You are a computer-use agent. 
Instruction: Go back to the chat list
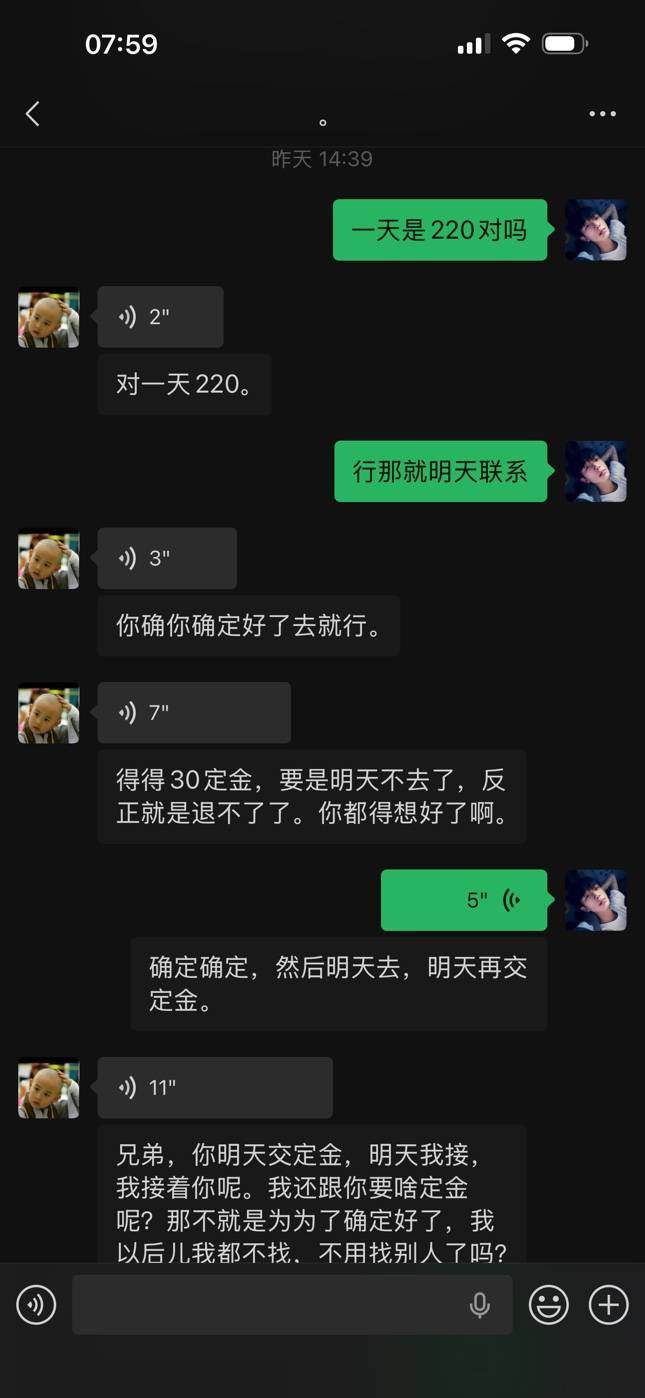point(33,114)
